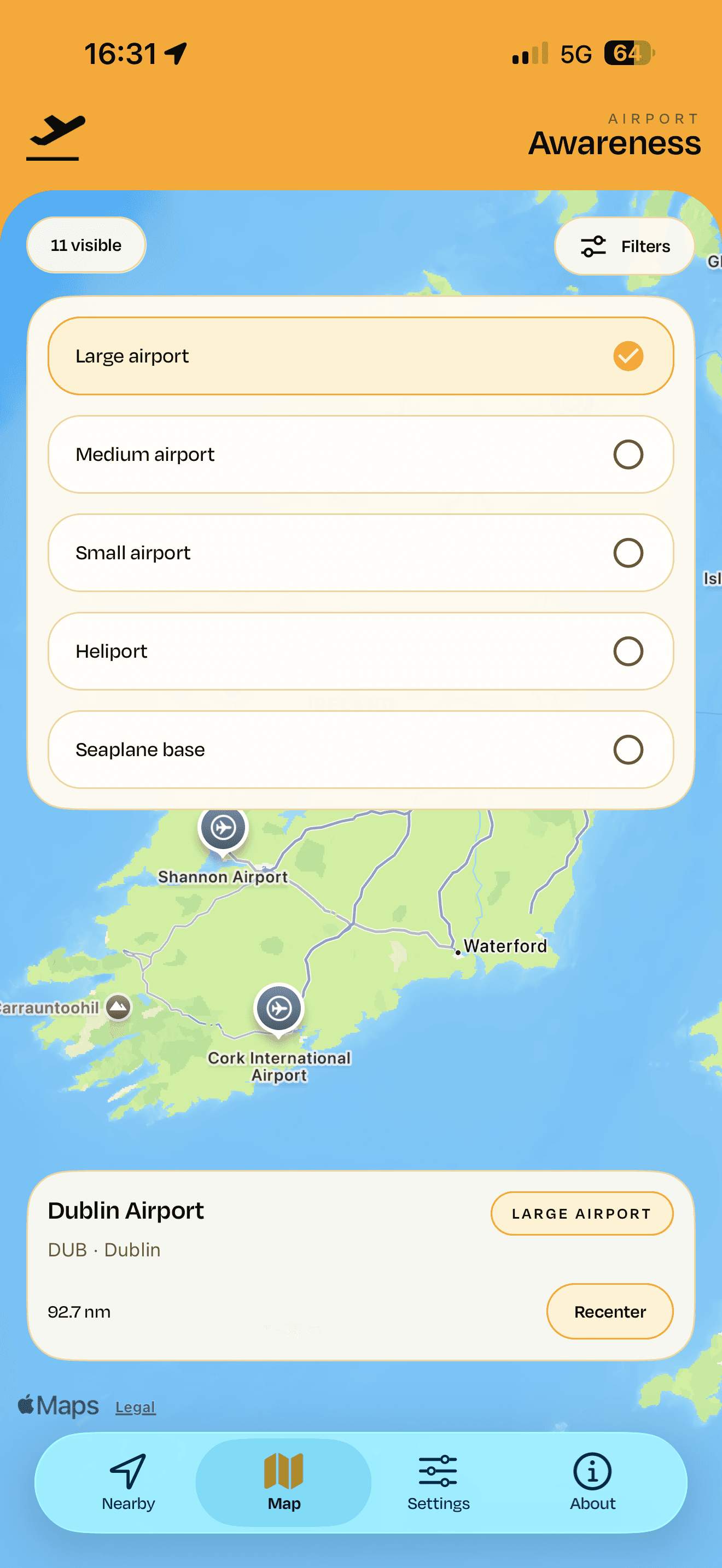Image resolution: width=722 pixels, height=1568 pixels.
Task: Expand the 11 visible badge
Action: (86, 245)
